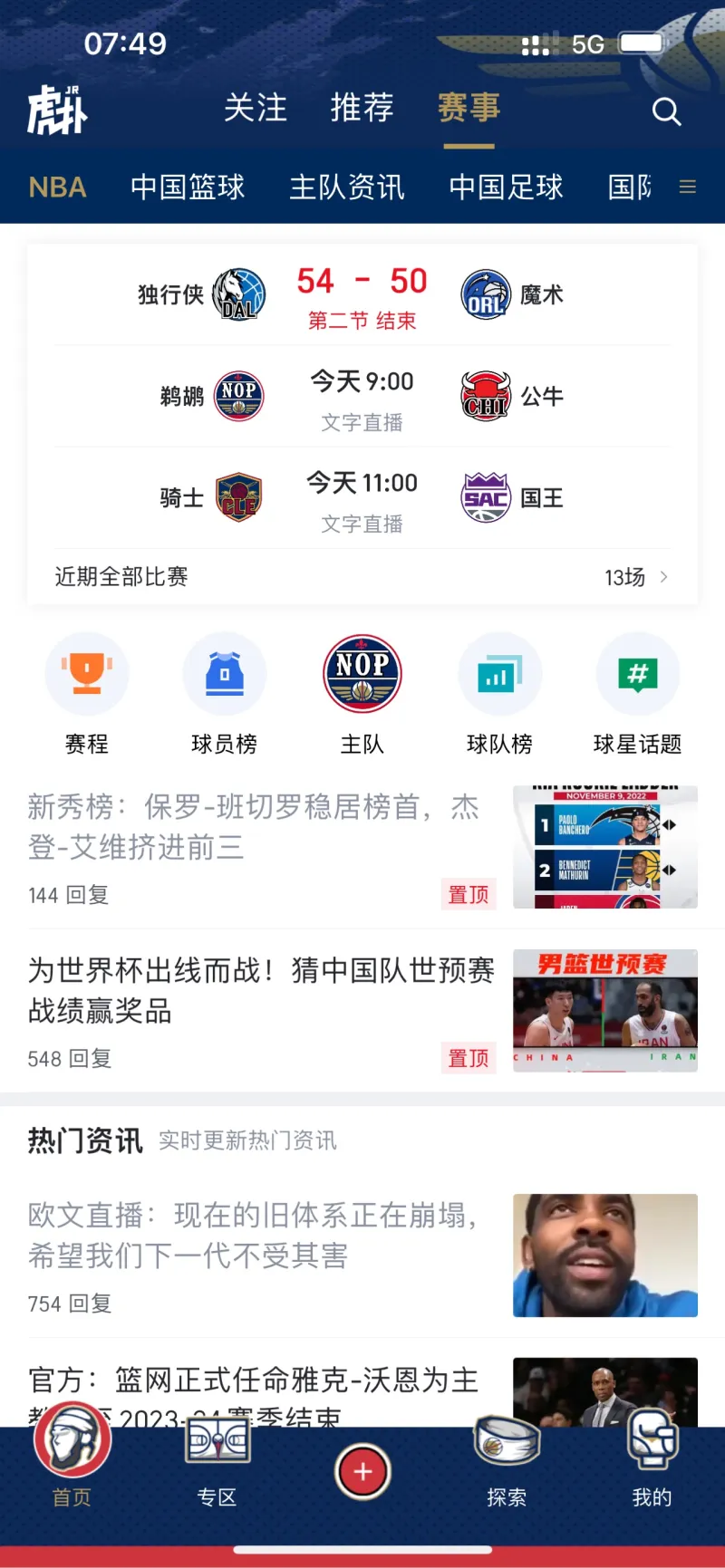Screen dimensions: 725x1568
Task: Select the 中国足球 category tab
Action: 506,188
